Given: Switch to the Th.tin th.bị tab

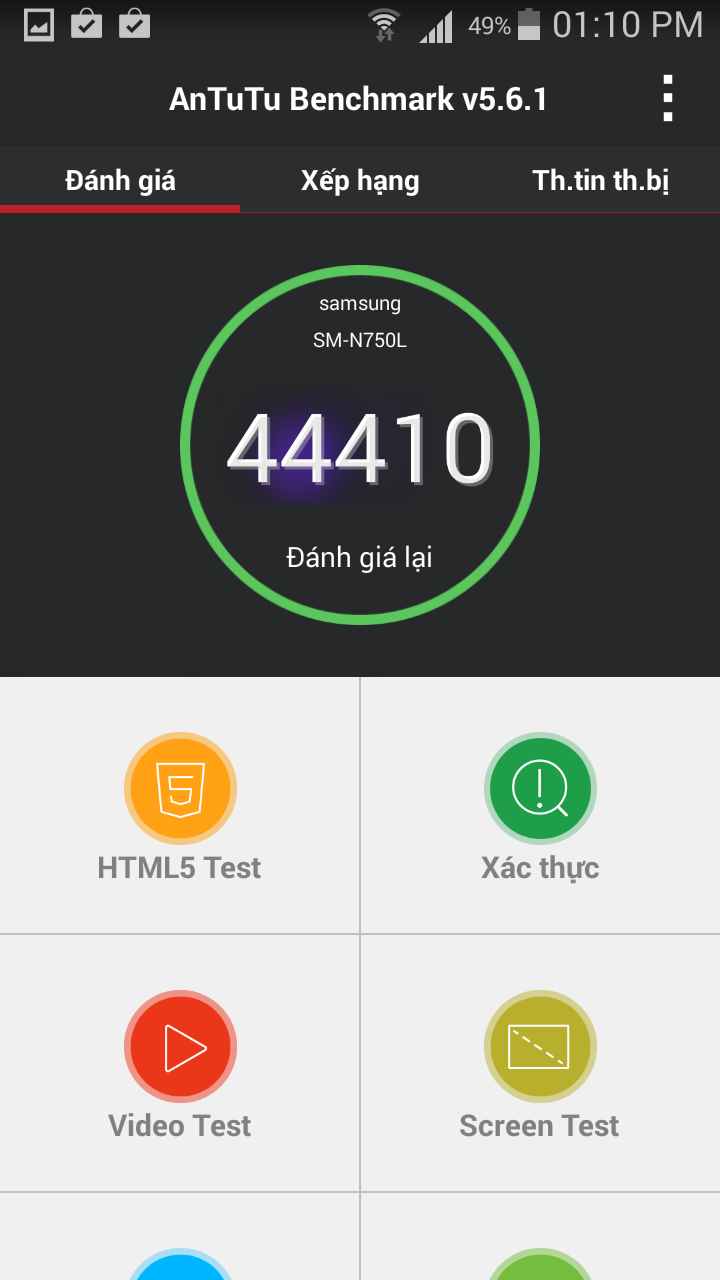Looking at the screenshot, I should [600, 180].
